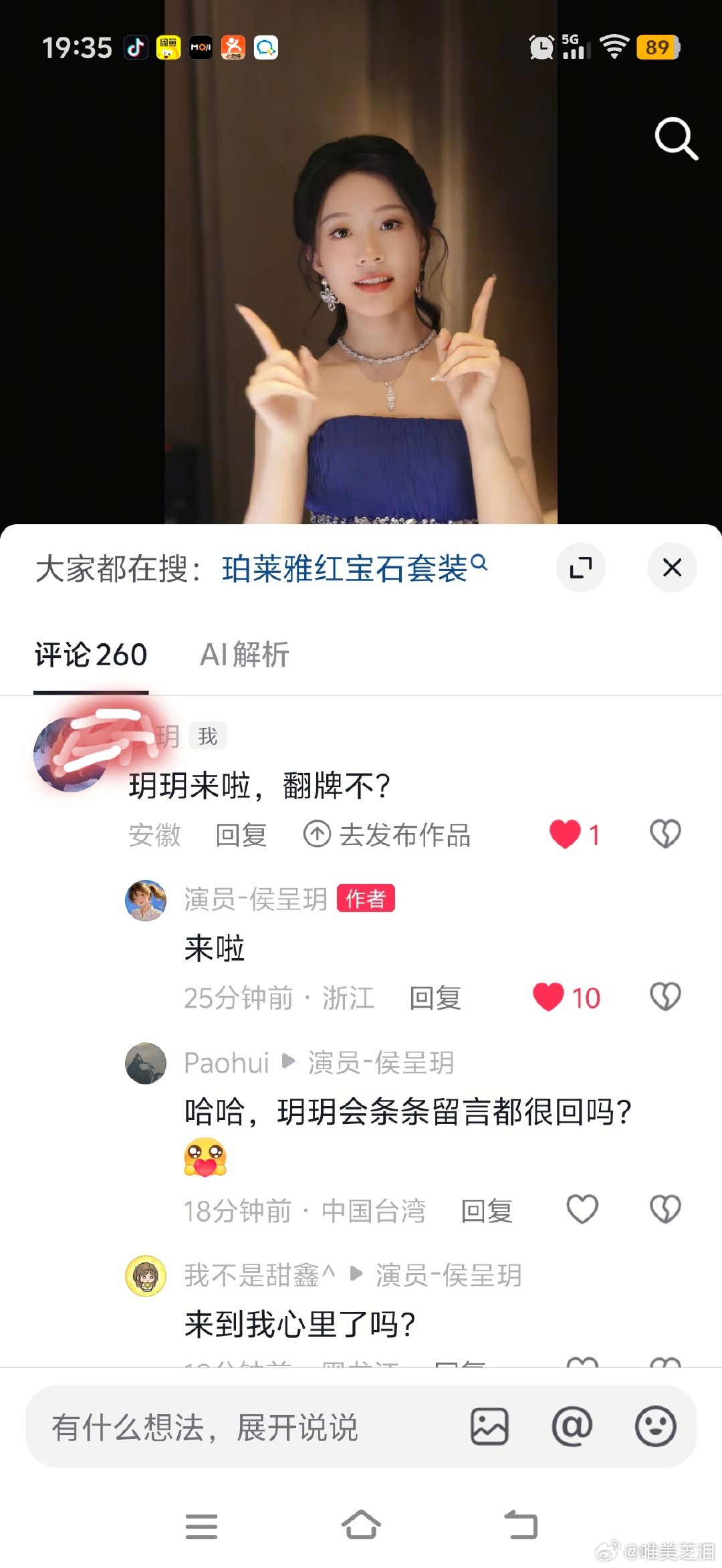
Task: Dislike the 玥玥来啦，翻牌不 comment
Action: point(665,834)
